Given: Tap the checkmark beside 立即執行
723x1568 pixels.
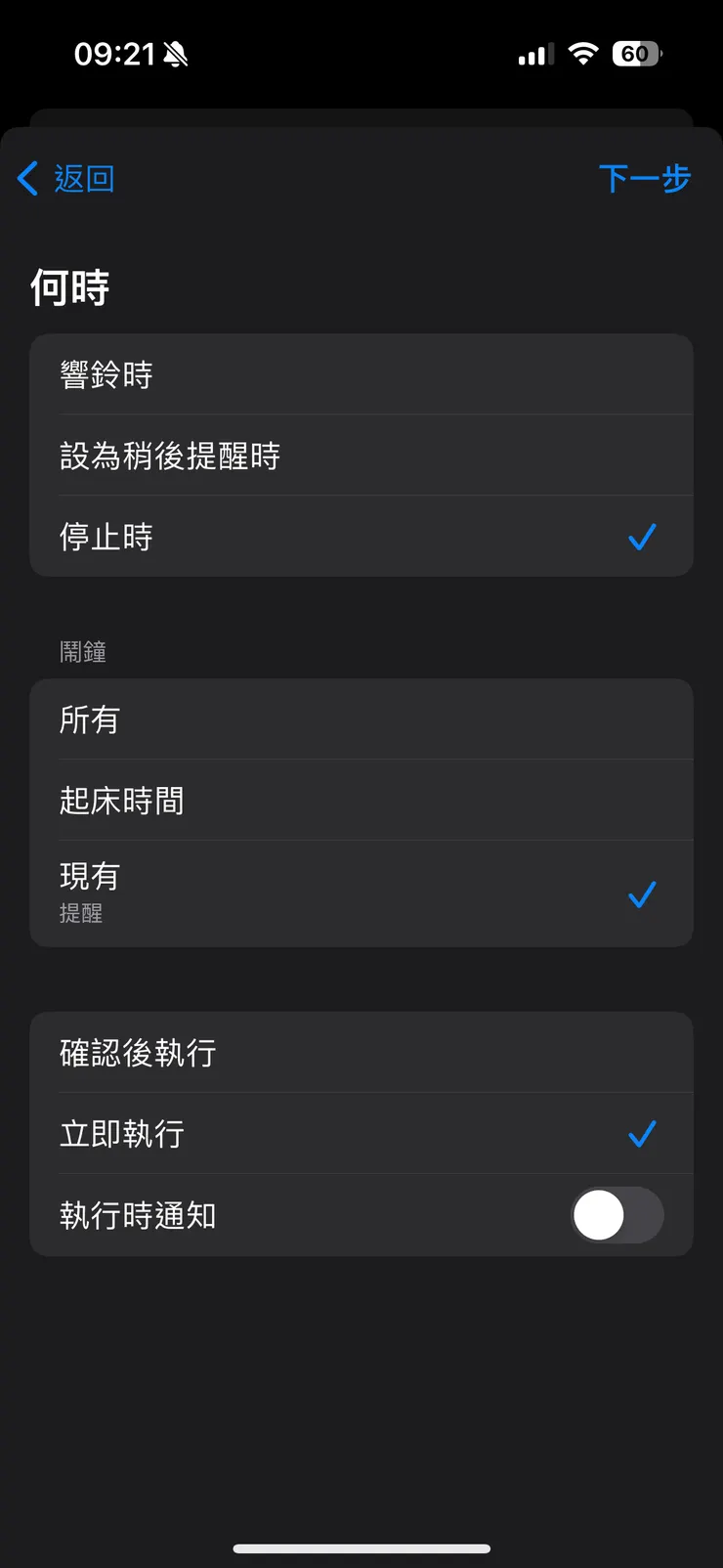Looking at the screenshot, I should [642, 1134].
